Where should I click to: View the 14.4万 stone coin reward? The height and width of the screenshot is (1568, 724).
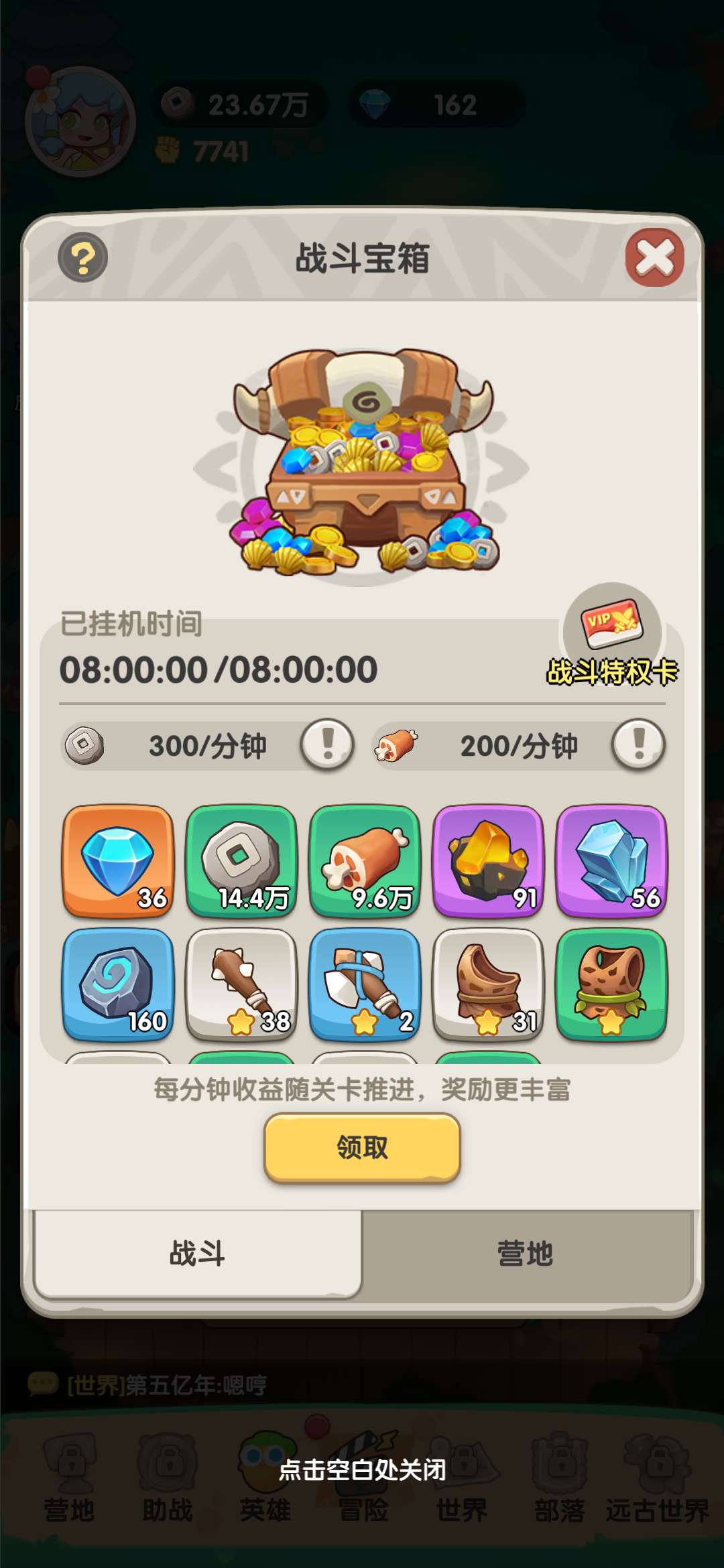[241, 861]
